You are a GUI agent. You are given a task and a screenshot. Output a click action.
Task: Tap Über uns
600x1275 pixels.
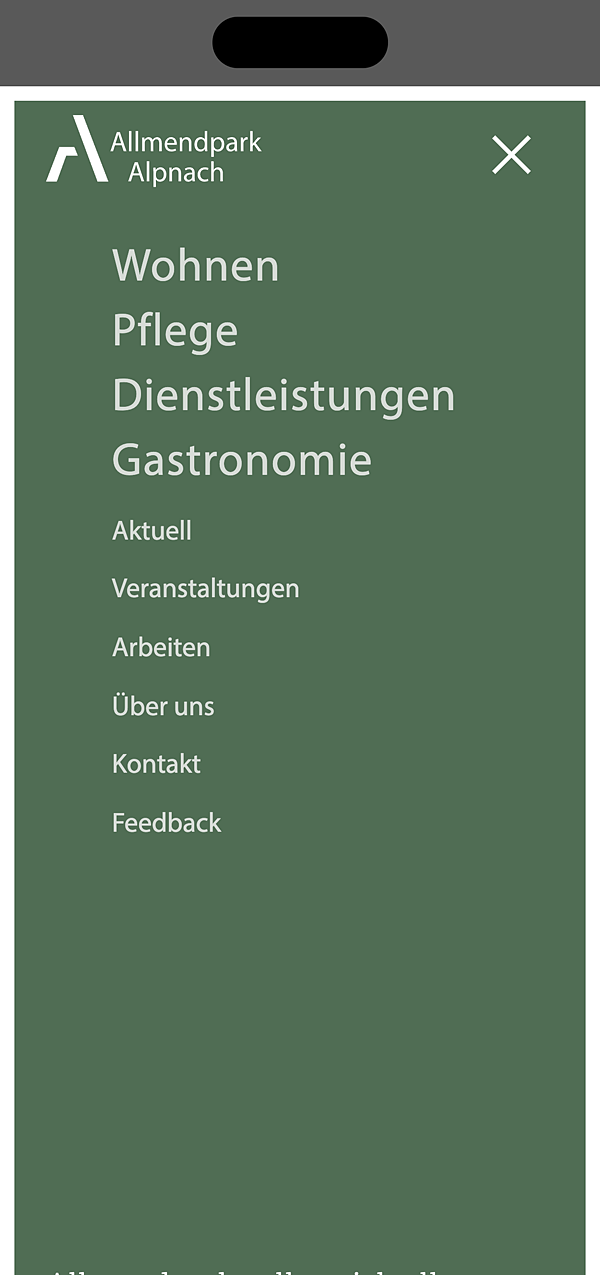point(163,706)
